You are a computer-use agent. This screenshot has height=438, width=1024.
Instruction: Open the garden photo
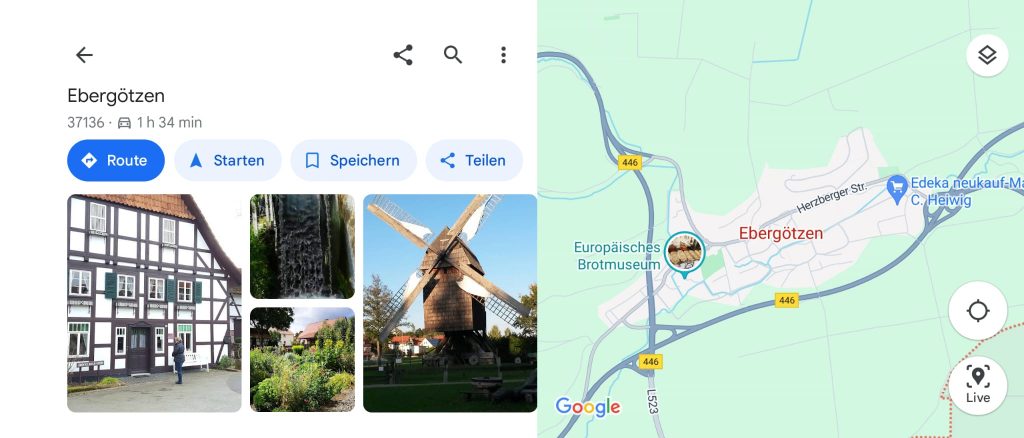[302, 359]
